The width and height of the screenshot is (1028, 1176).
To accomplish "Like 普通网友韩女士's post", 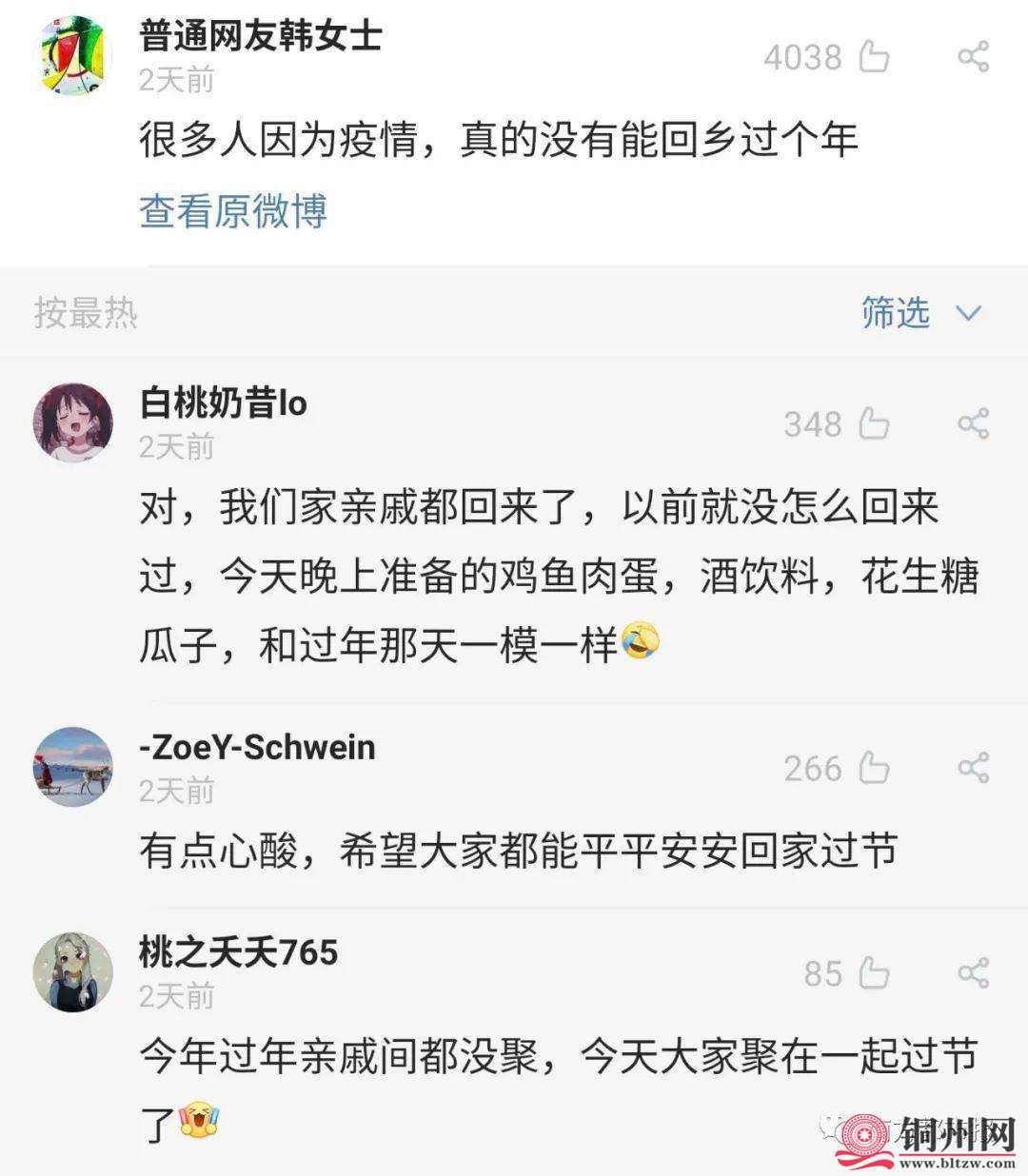I will tap(874, 57).
